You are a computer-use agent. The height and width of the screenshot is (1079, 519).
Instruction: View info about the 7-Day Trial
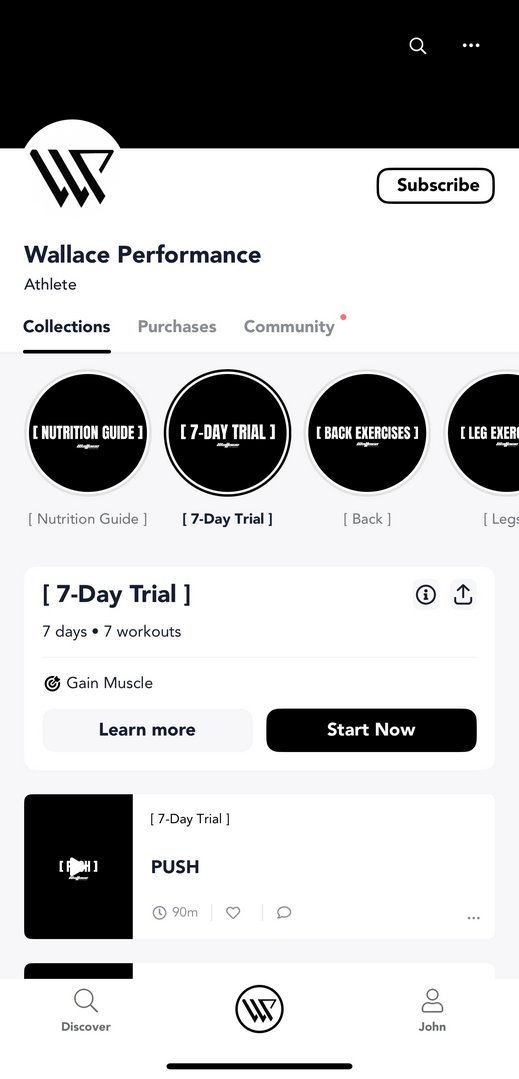(426, 594)
